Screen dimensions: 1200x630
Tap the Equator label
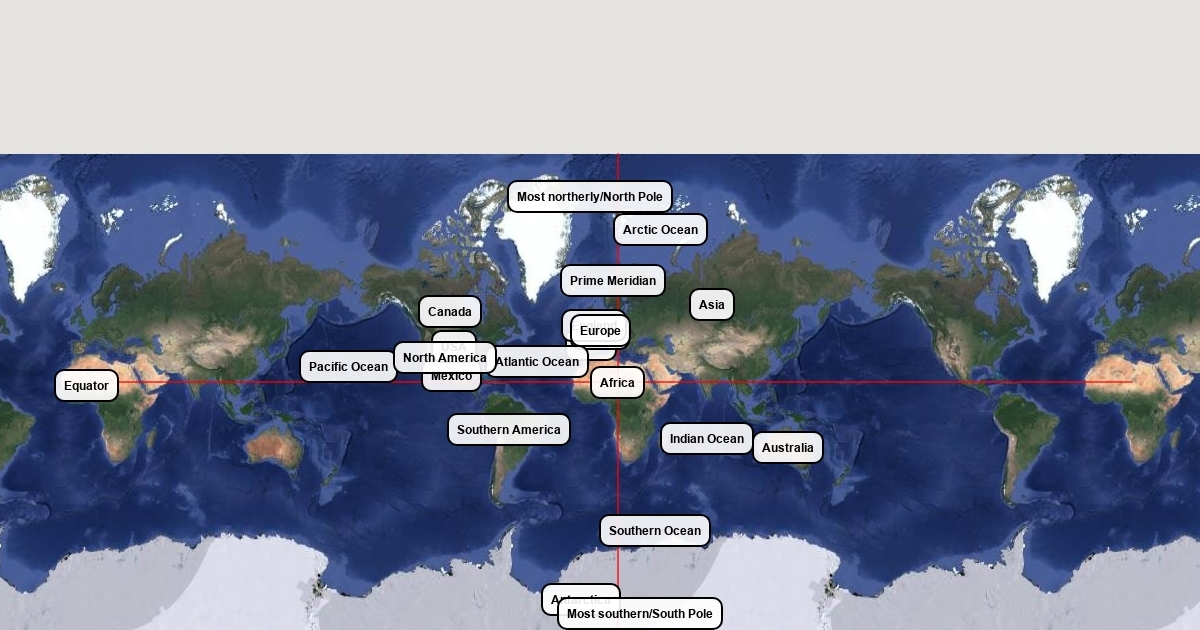(86, 386)
